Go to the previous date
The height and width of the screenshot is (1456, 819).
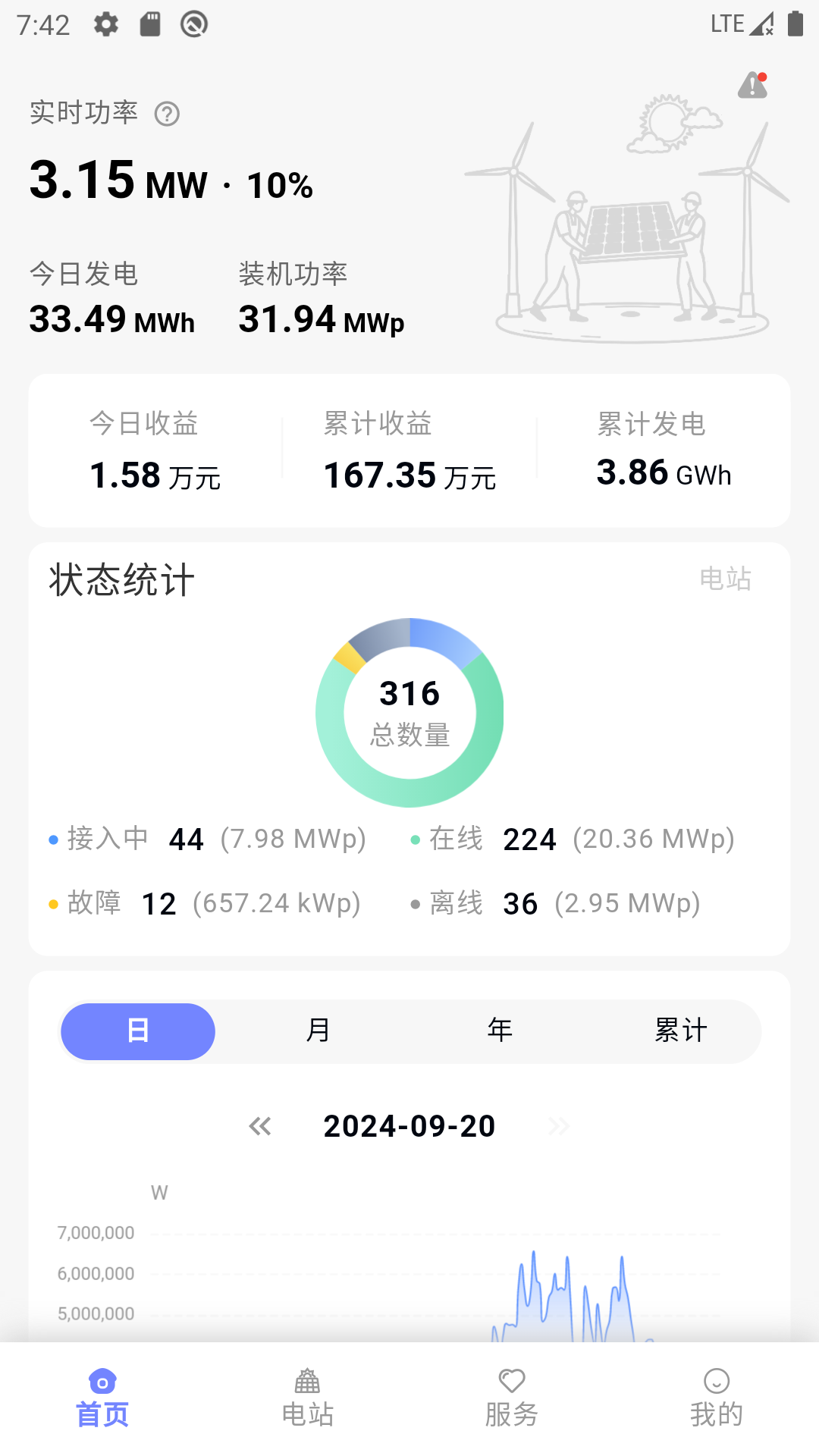point(260,1126)
